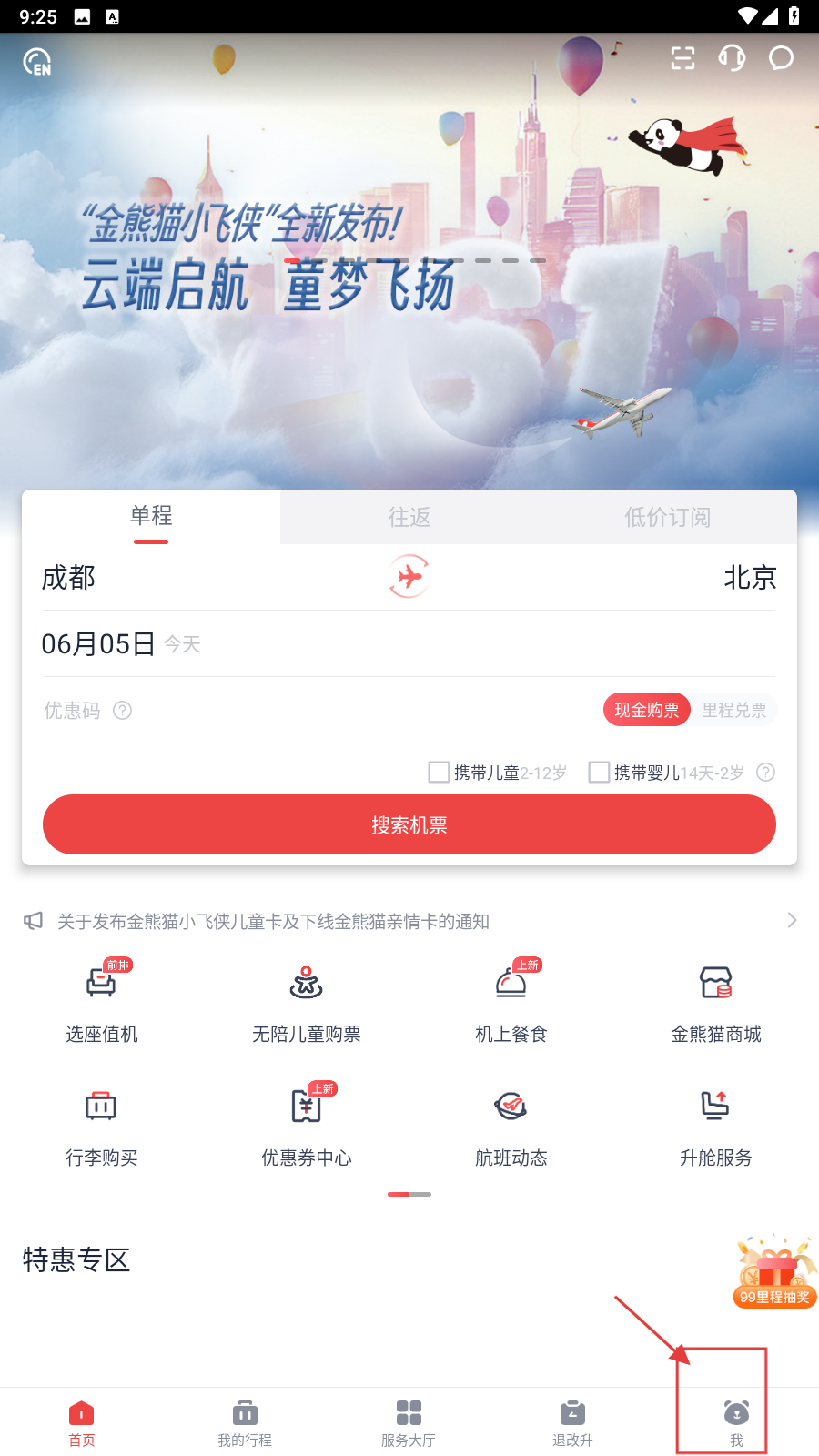Change destination city 北京
The width and height of the screenshot is (819, 1456).
click(750, 577)
